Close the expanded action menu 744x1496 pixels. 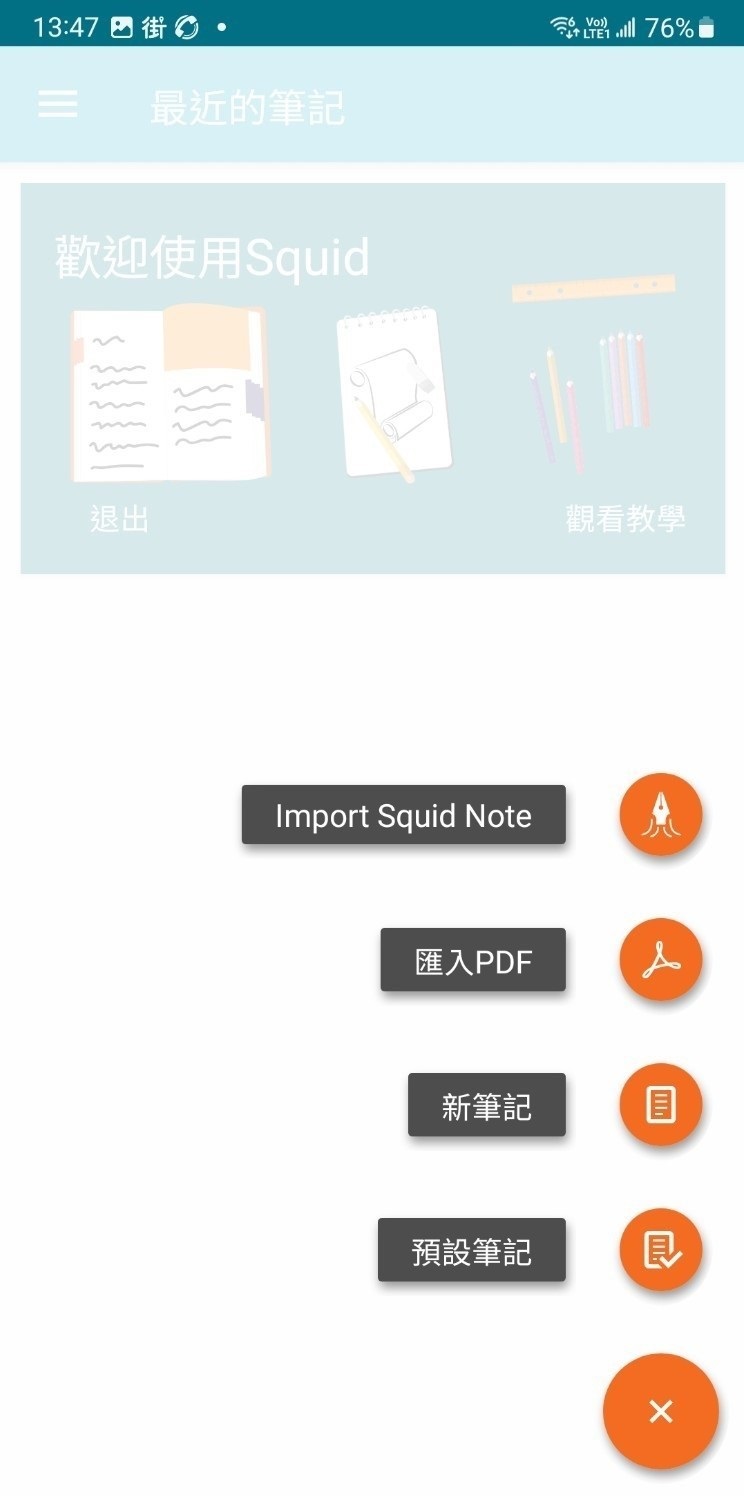pyautogui.click(x=661, y=1411)
